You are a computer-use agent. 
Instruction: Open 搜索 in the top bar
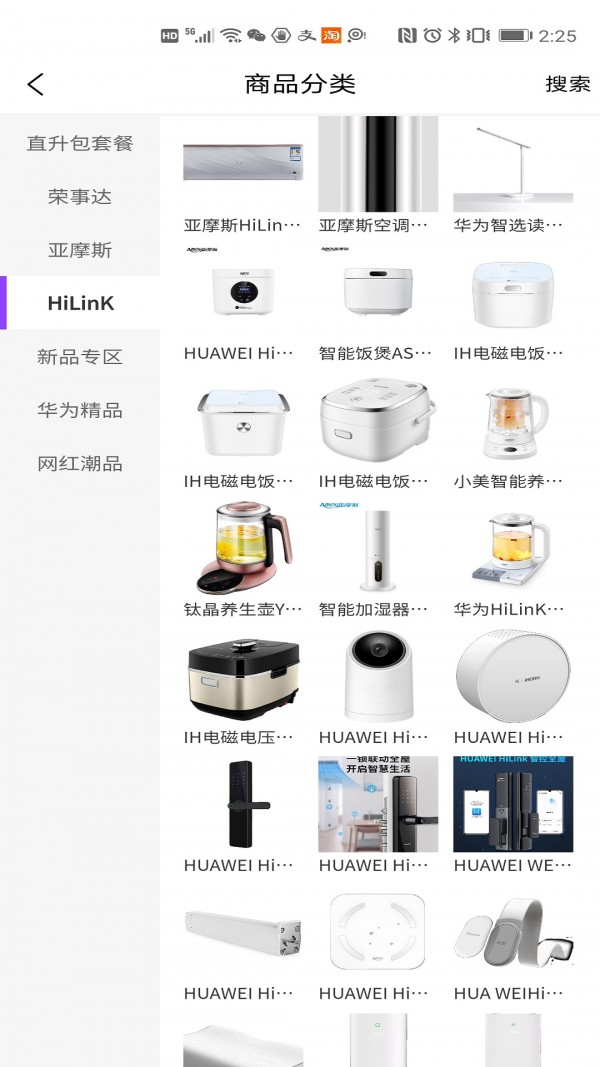click(567, 84)
